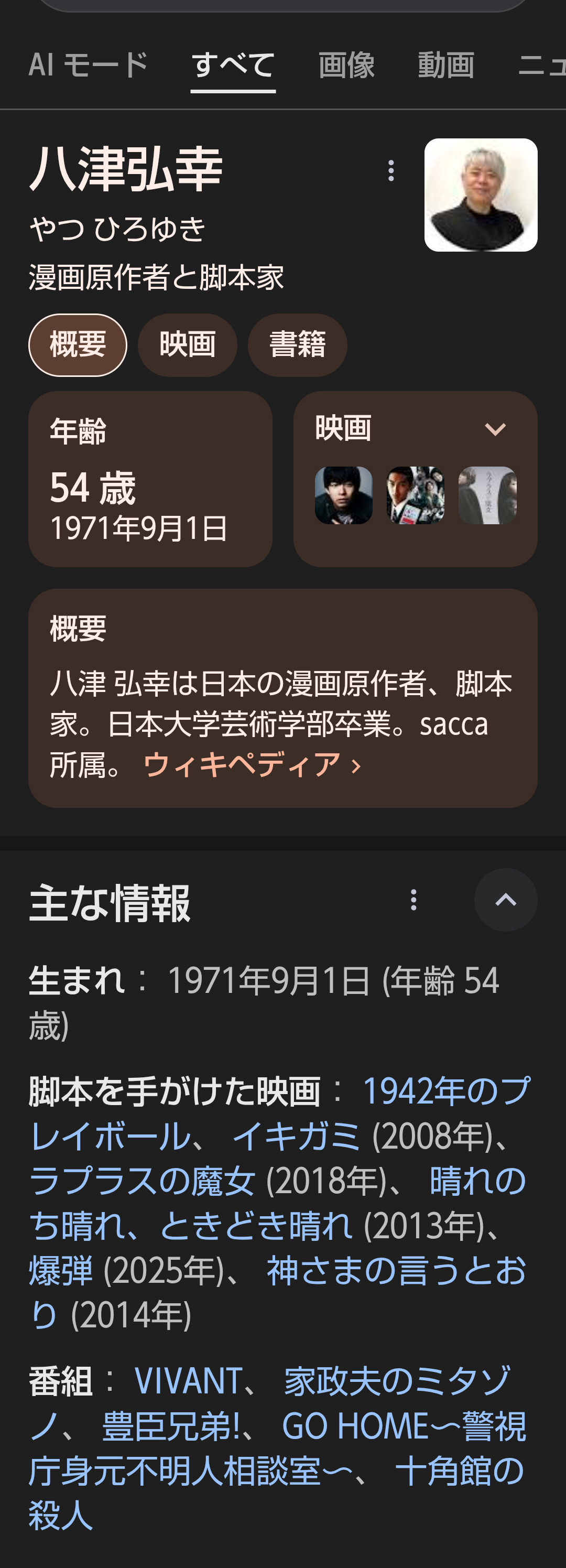This screenshot has width=566, height=1568.
Task: Switch to the AI モード tab
Action: click(x=88, y=64)
